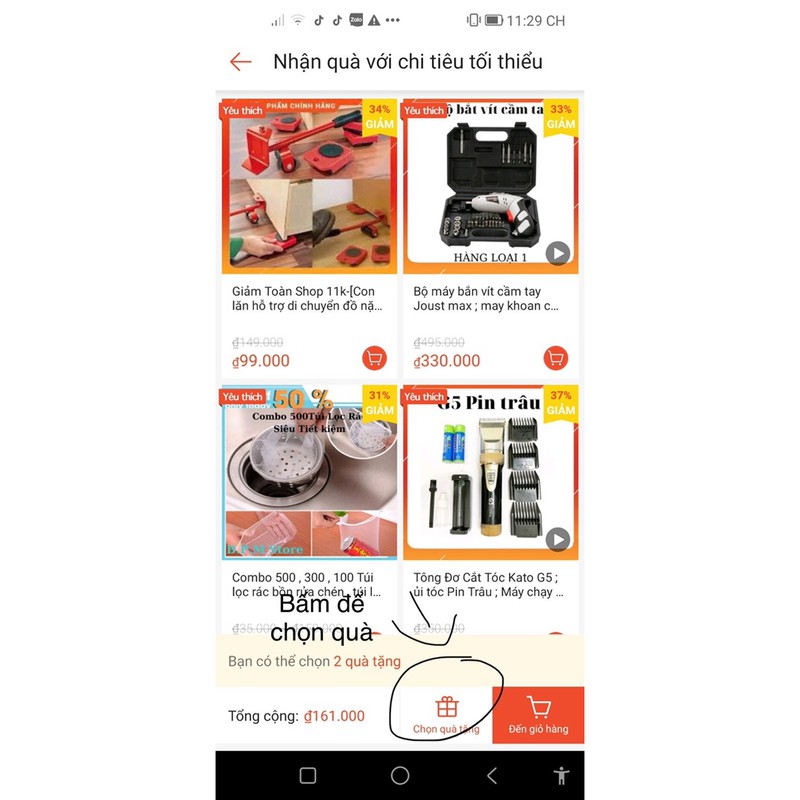
Task: Add the ₫330.000 screwdriver set to cart
Action: (556, 358)
